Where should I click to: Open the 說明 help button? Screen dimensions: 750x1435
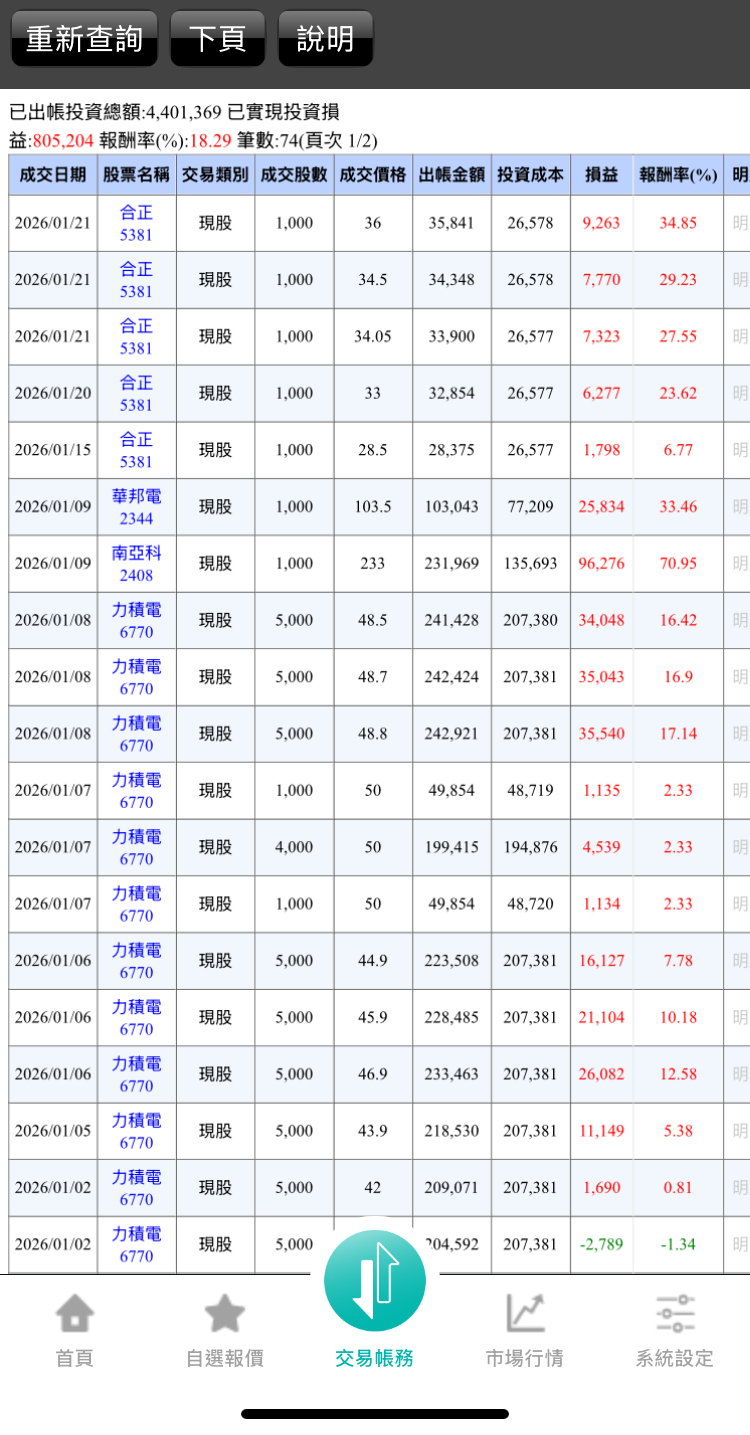pos(326,39)
